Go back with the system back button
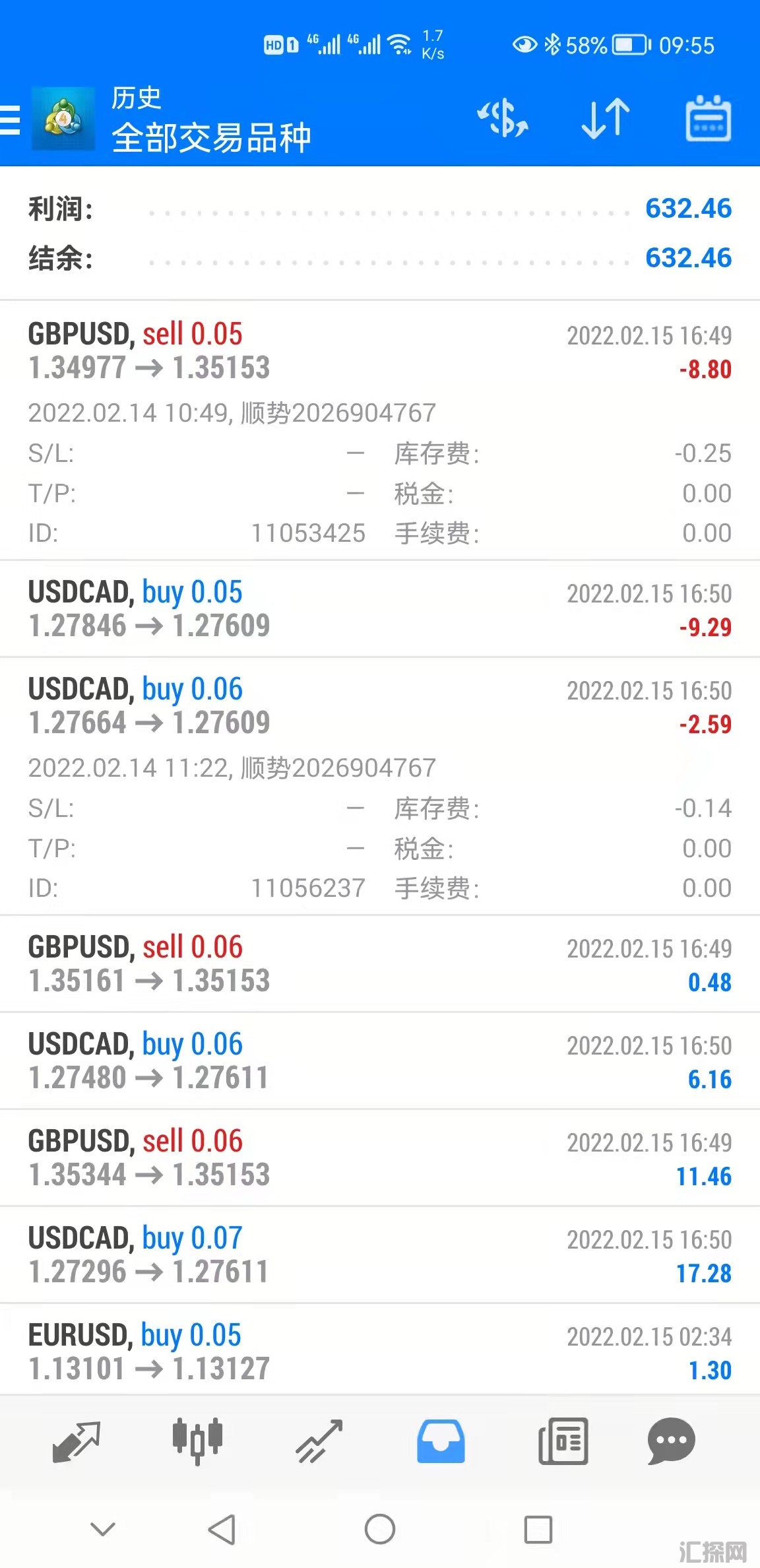 pos(222,1529)
